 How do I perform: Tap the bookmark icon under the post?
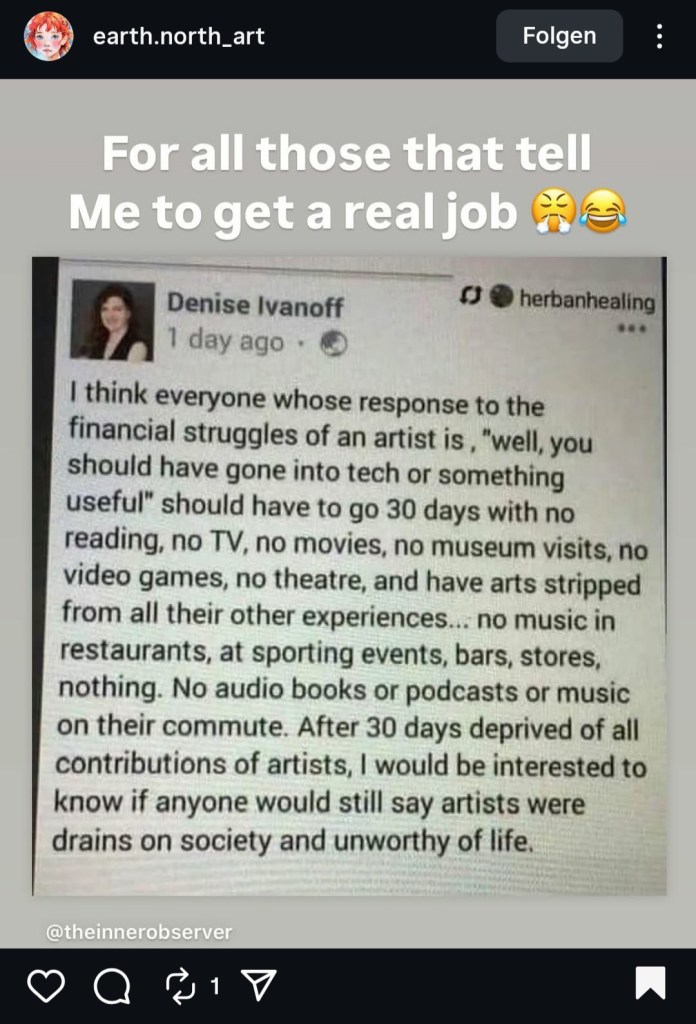point(650,984)
